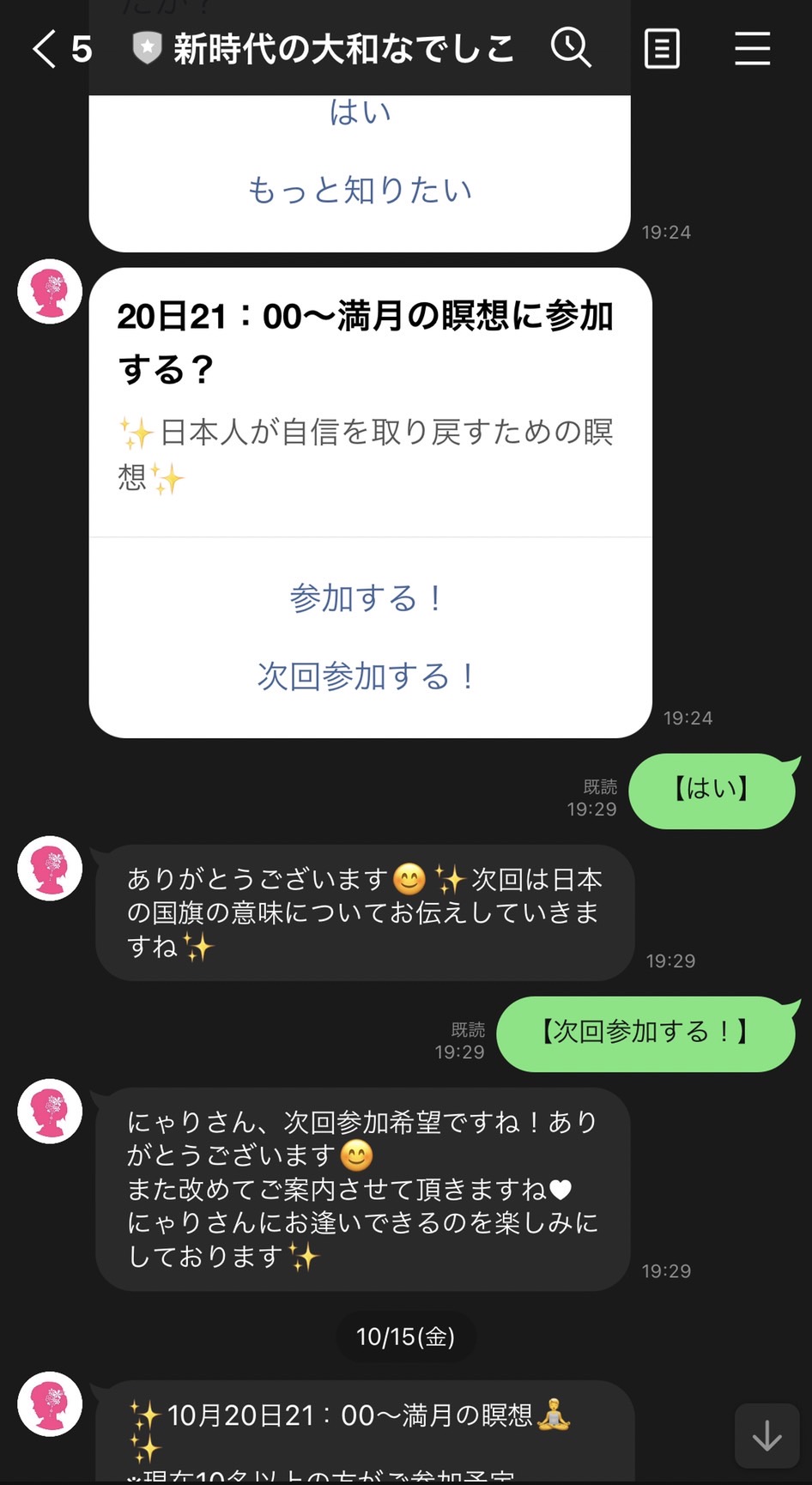Image resolution: width=812 pixels, height=1485 pixels.
Task: Select 次回参加する！ option
Action: click(x=367, y=676)
